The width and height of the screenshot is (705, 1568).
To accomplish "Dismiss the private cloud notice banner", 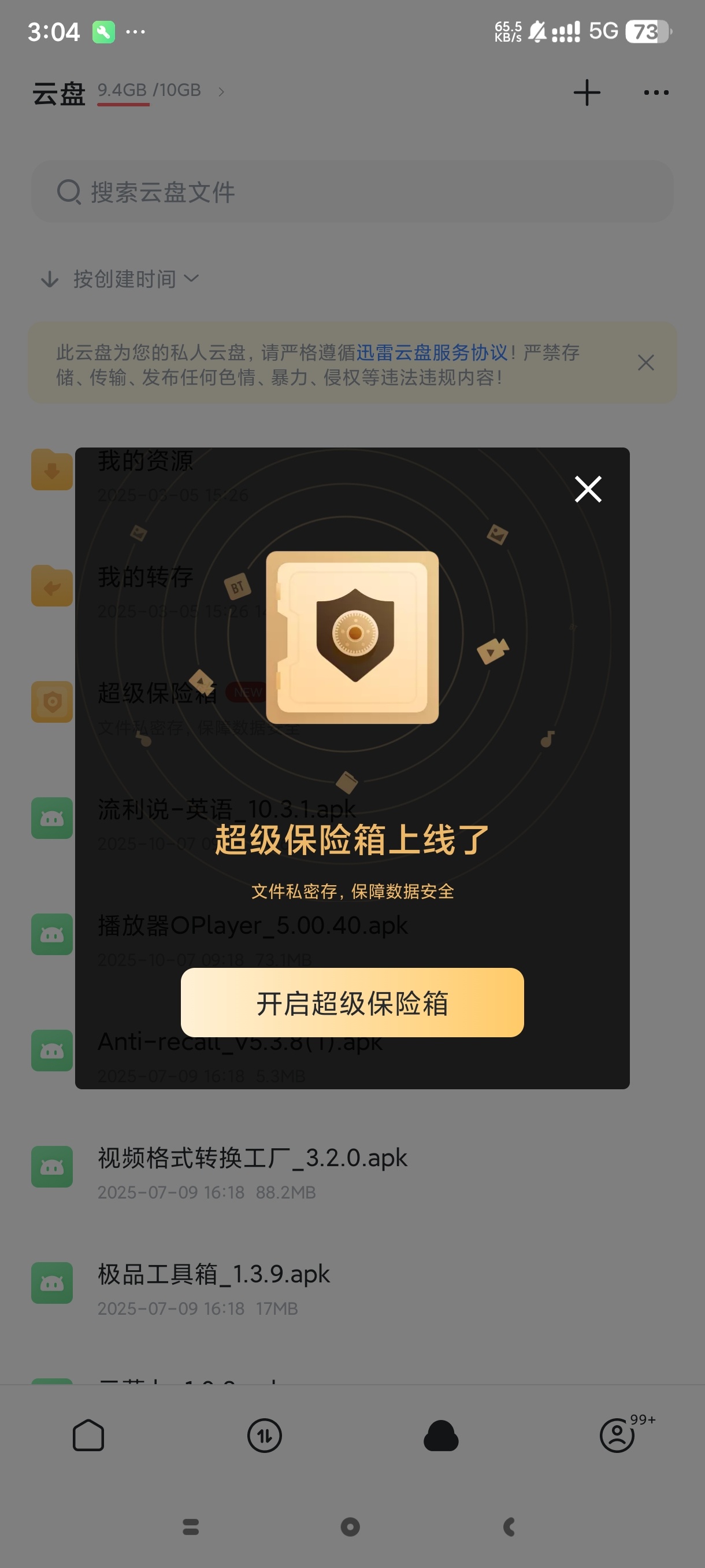I will click(645, 363).
